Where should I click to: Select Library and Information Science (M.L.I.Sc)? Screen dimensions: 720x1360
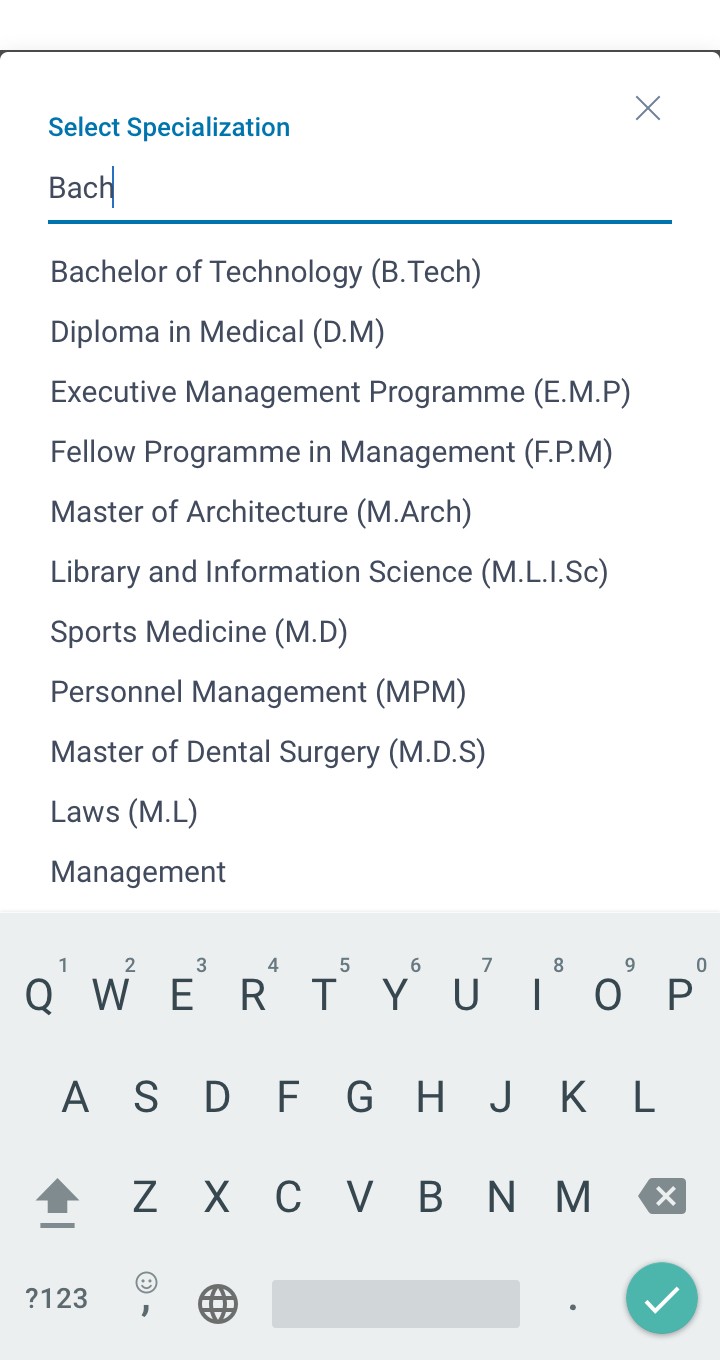[329, 572]
